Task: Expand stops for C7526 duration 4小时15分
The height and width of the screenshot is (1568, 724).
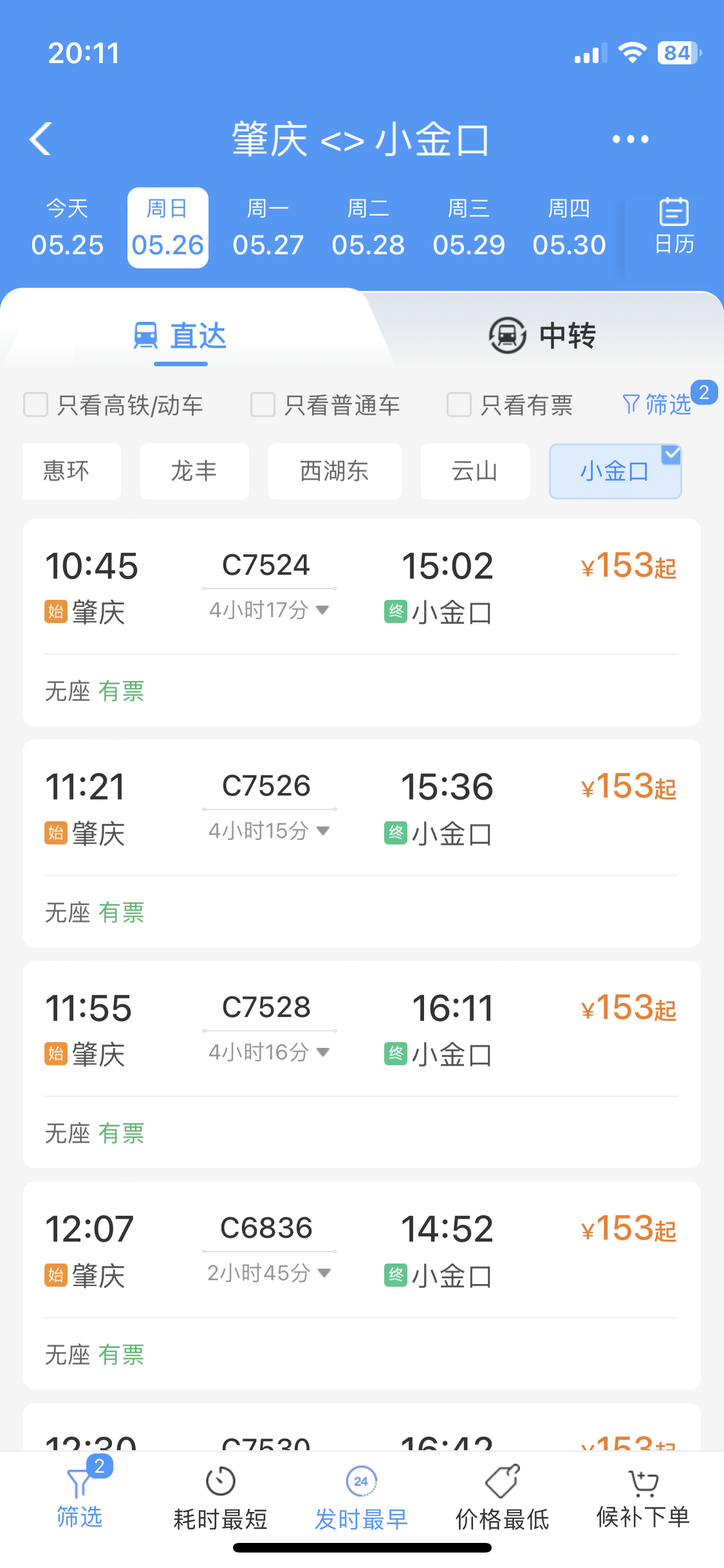Action: pos(269,830)
